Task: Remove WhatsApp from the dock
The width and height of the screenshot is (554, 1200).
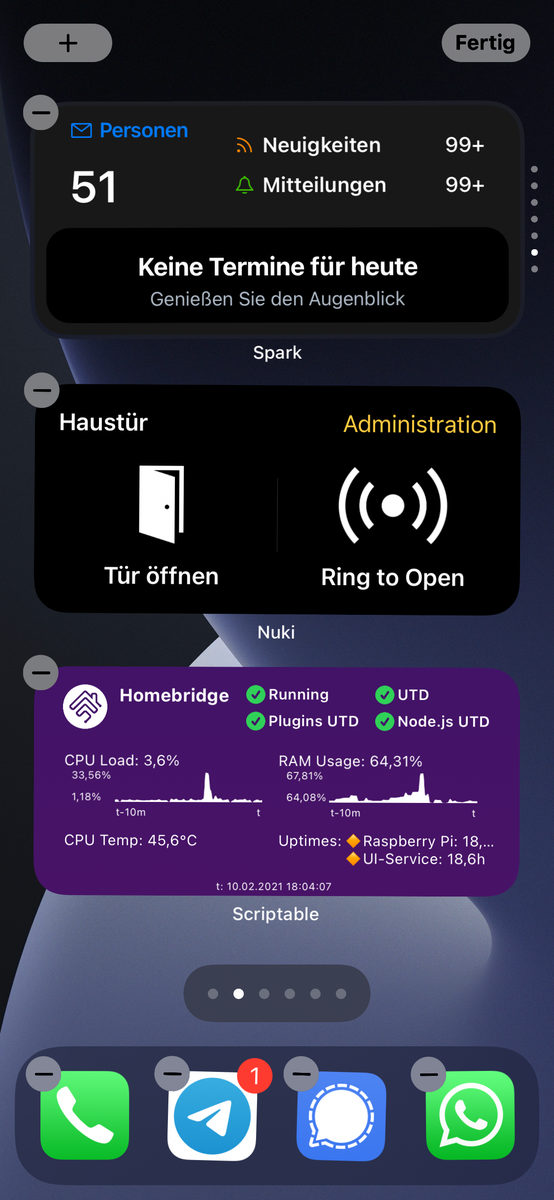Action: click(429, 1074)
